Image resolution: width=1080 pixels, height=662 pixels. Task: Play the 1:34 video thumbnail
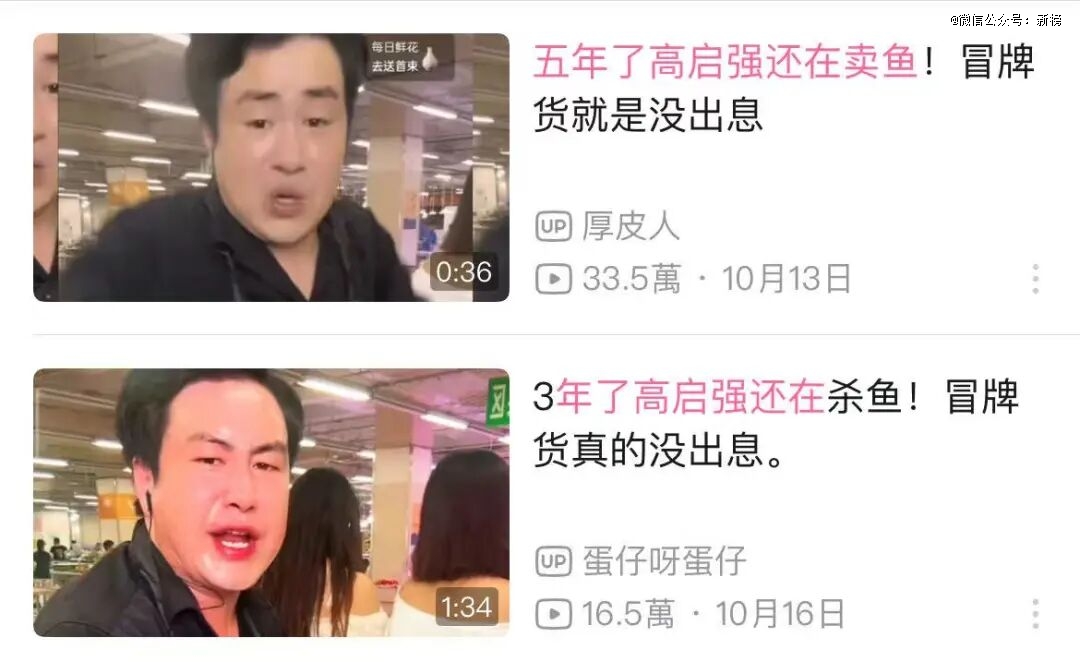pos(271,502)
